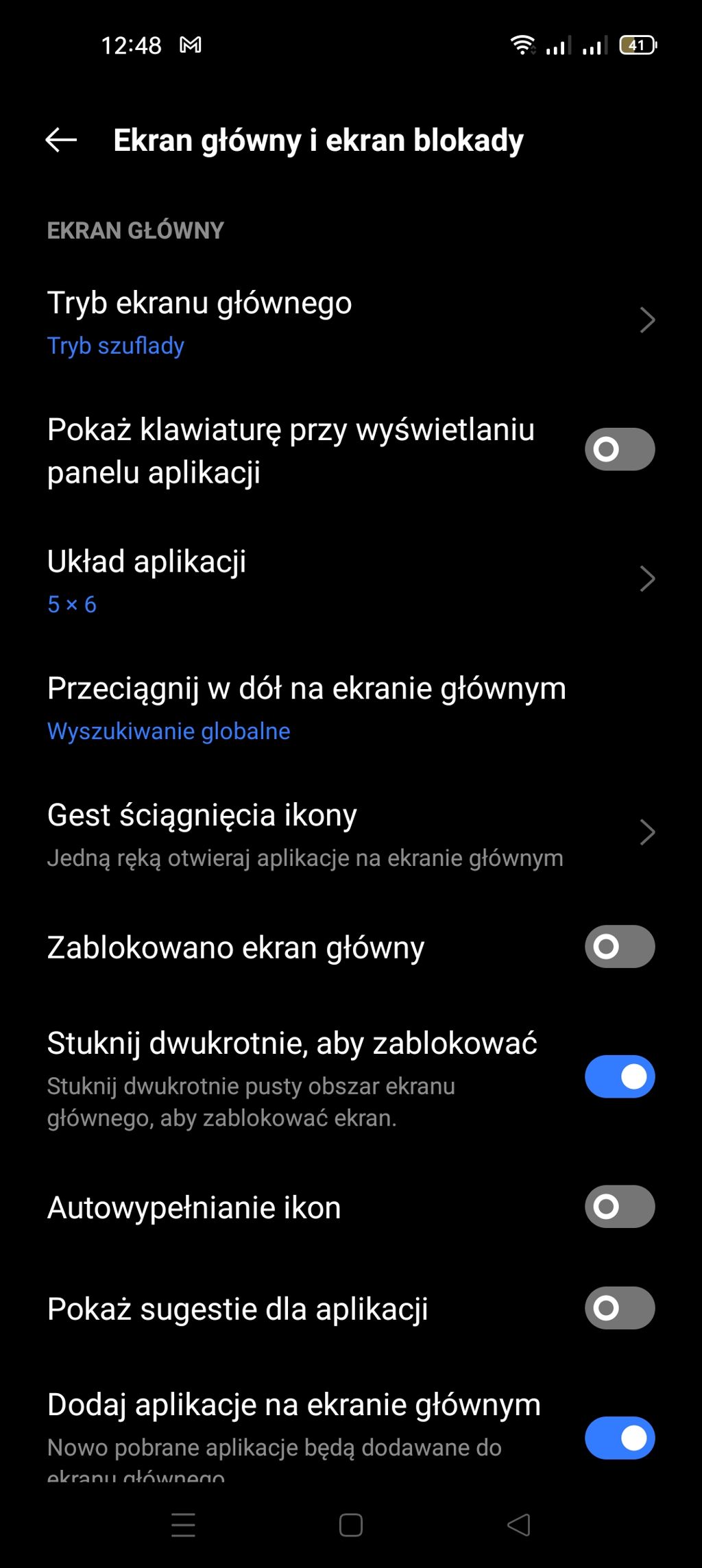The image size is (702, 1568).
Task: Turn on Pokaż sugestie dla aplikacji
Action: [619, 1308]
